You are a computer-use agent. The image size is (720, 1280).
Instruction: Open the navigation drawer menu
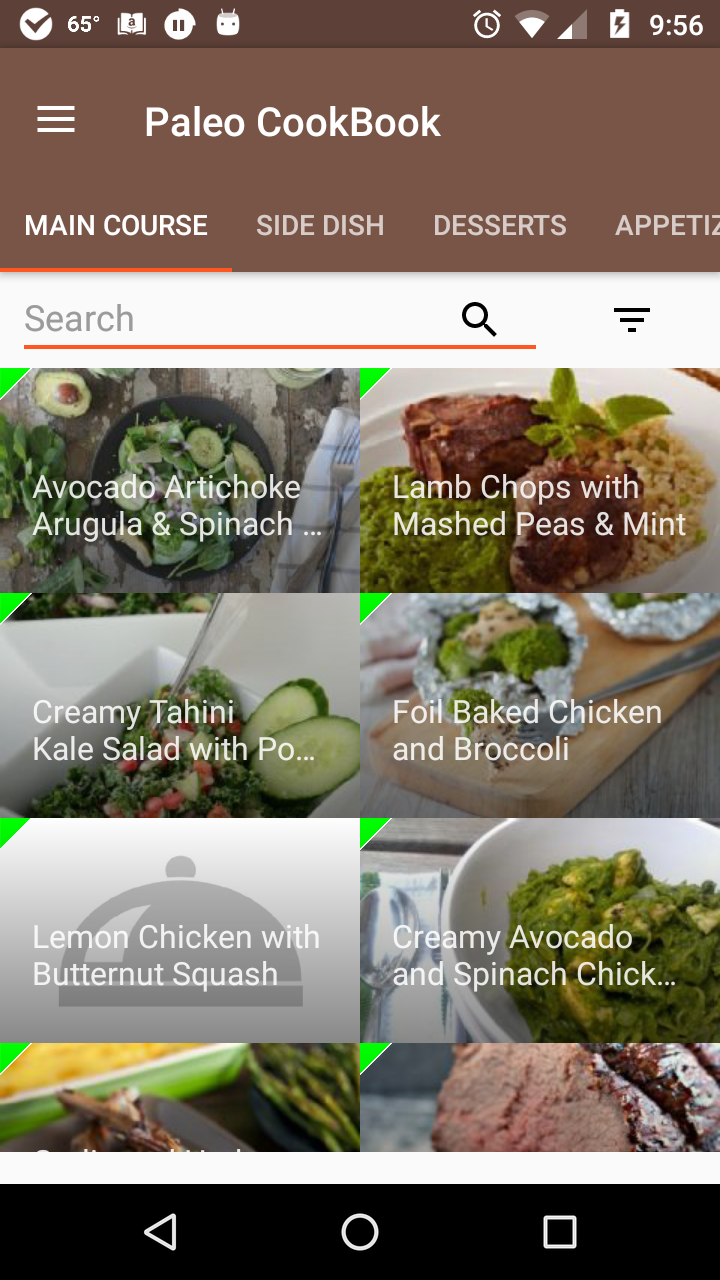[55, 119]
